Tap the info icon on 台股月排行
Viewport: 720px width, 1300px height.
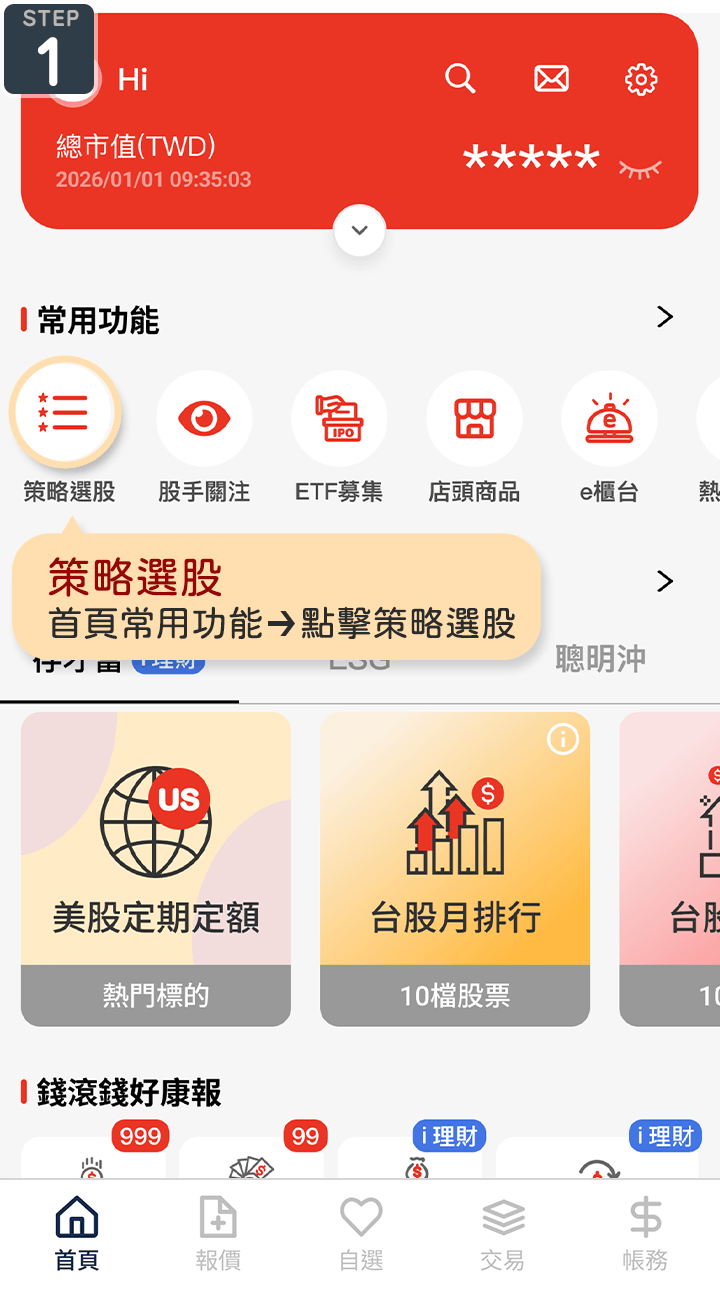pos(563,740)
